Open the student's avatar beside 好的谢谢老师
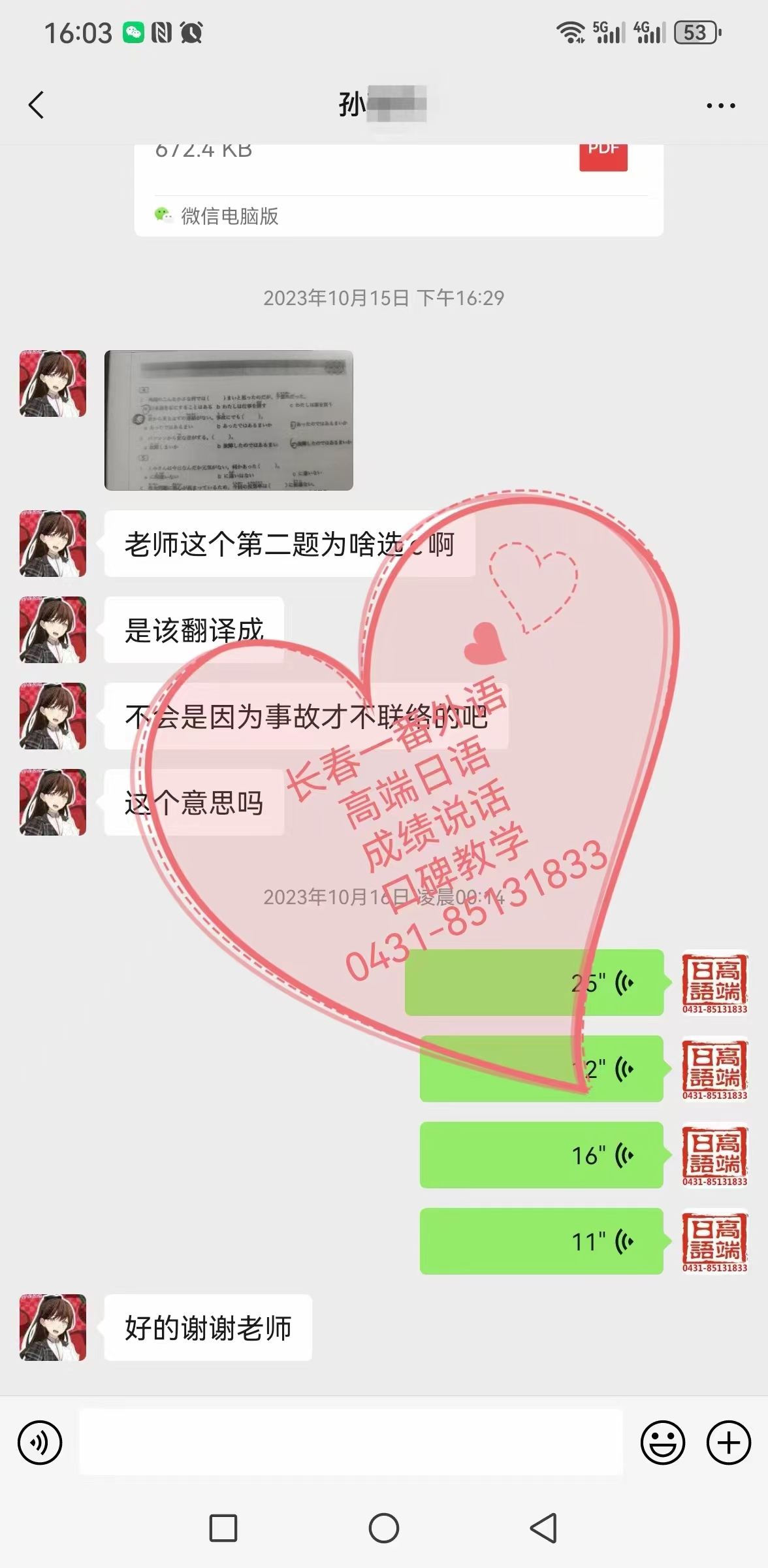Screen dimensions: 768x1568 (x=53, y=1328)
